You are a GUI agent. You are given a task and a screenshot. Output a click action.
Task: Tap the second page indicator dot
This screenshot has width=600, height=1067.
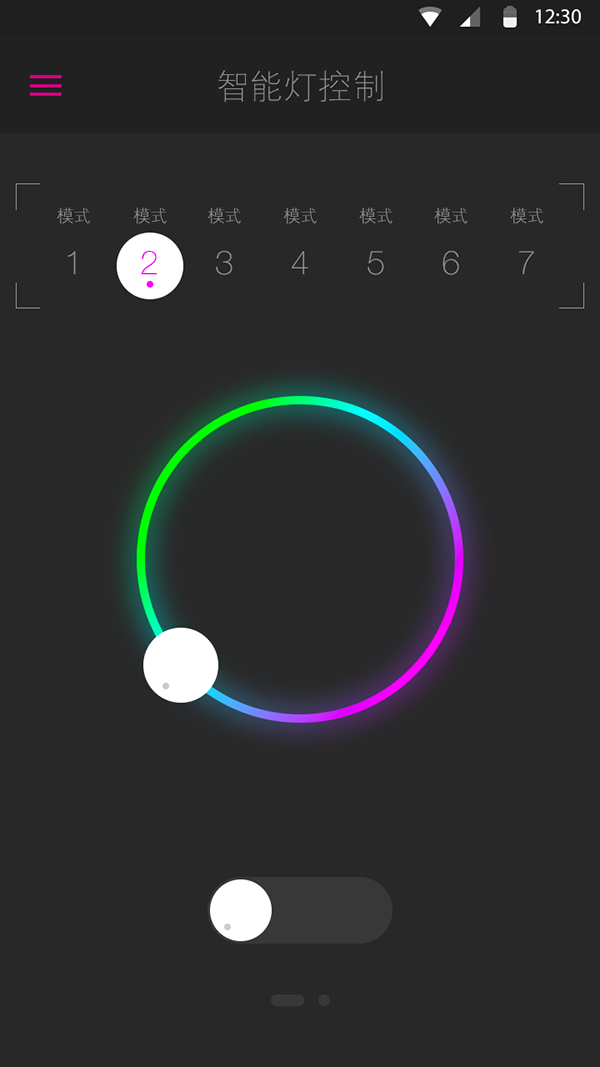324,1000
